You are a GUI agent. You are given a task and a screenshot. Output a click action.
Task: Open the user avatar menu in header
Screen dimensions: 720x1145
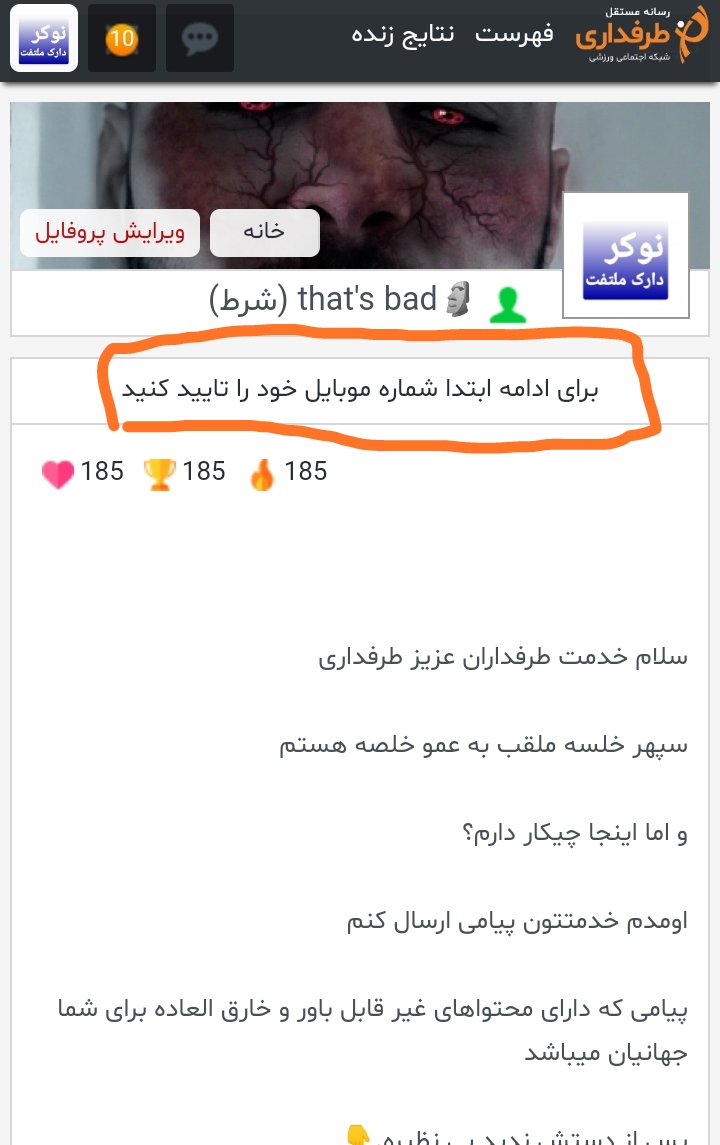click(x=44, y=39)
